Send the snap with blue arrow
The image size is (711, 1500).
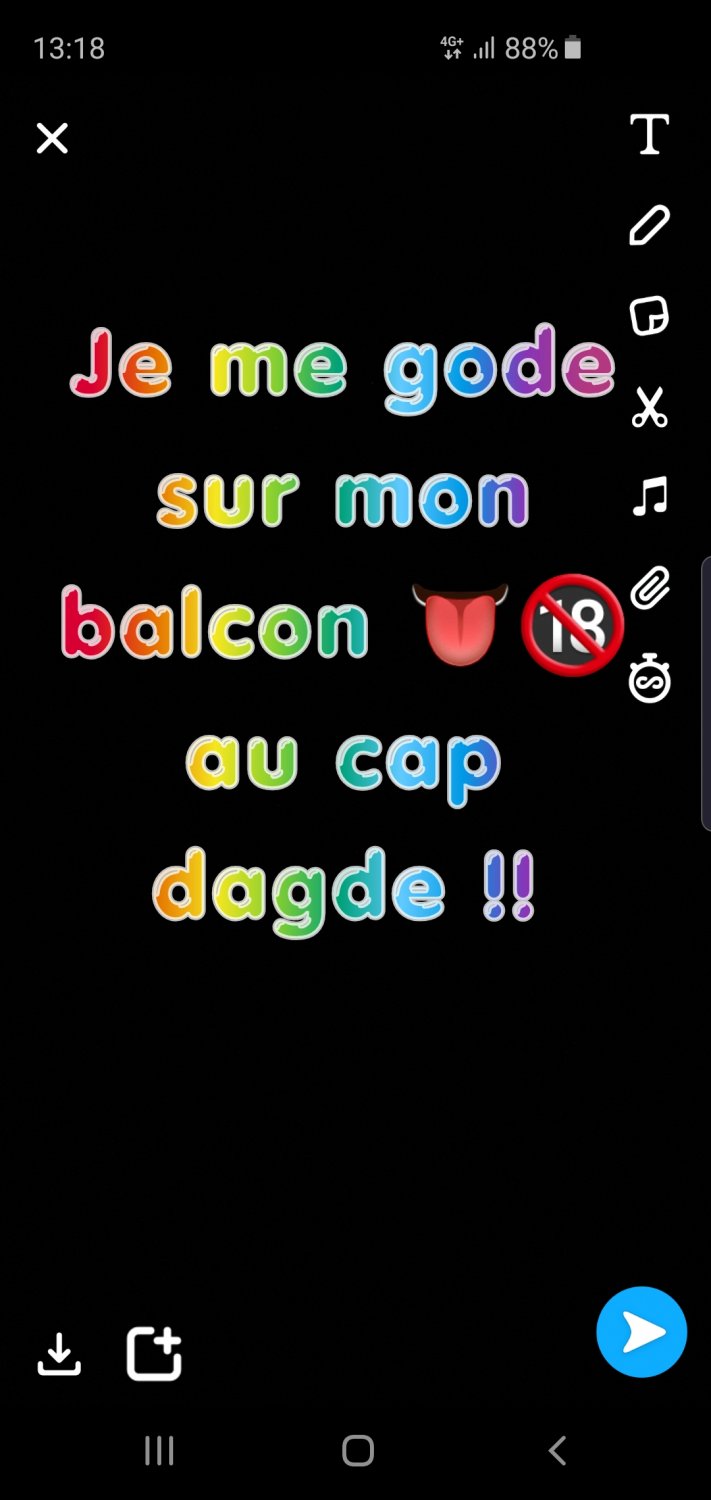tap(641, 1332)
